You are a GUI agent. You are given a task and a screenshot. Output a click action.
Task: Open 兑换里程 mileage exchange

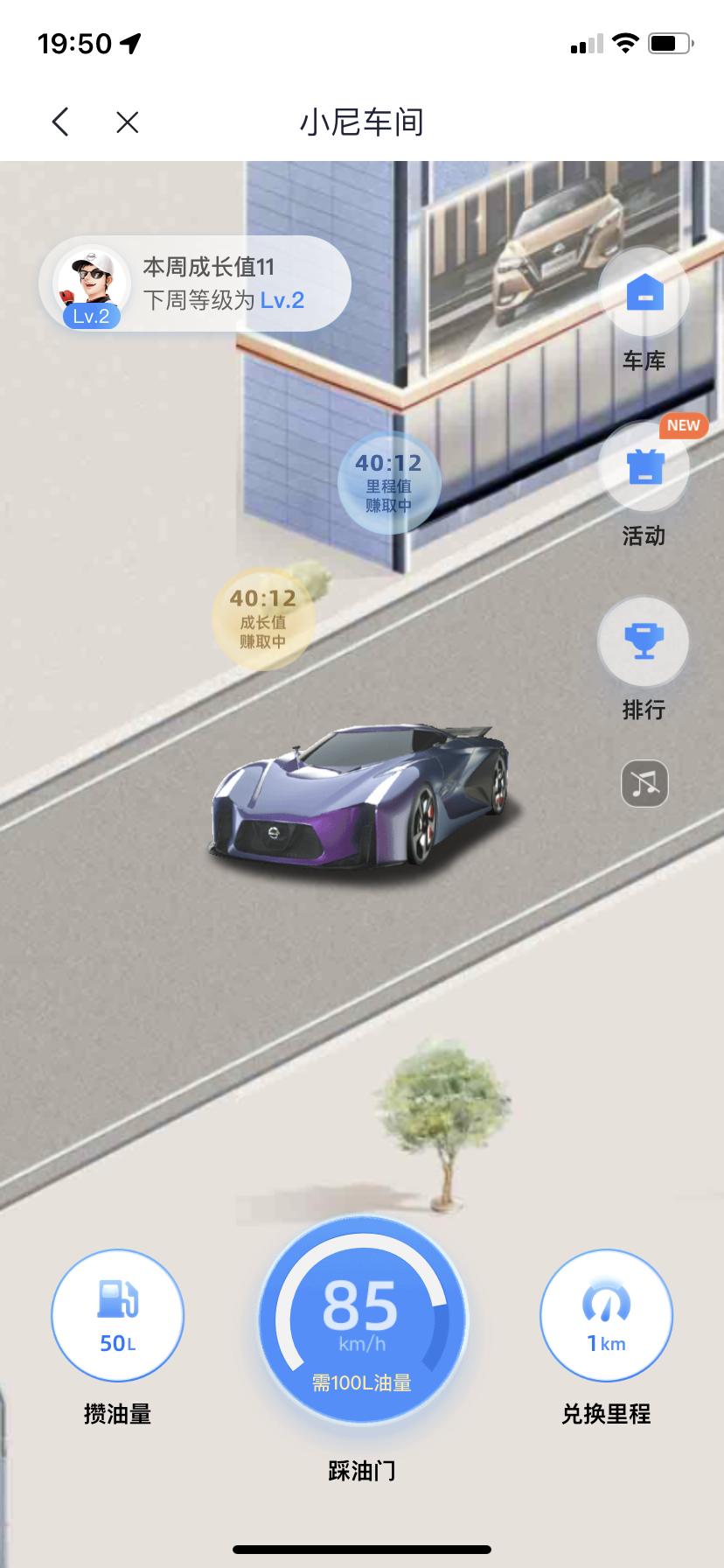[x=605, y=1315]
